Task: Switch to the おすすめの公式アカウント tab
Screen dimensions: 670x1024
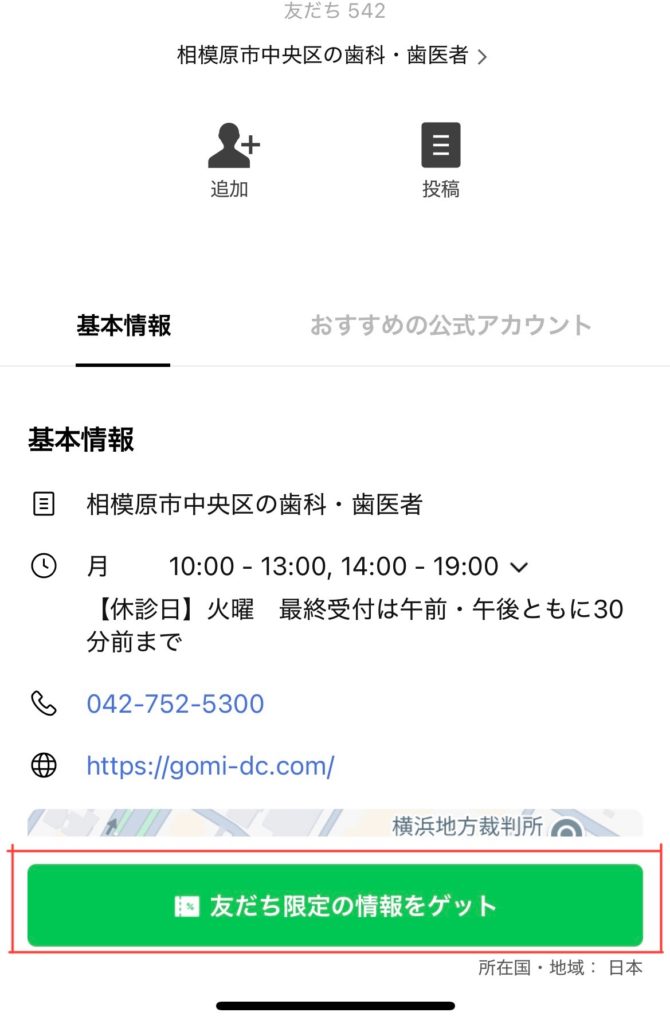Action: [x=450, y=326]
